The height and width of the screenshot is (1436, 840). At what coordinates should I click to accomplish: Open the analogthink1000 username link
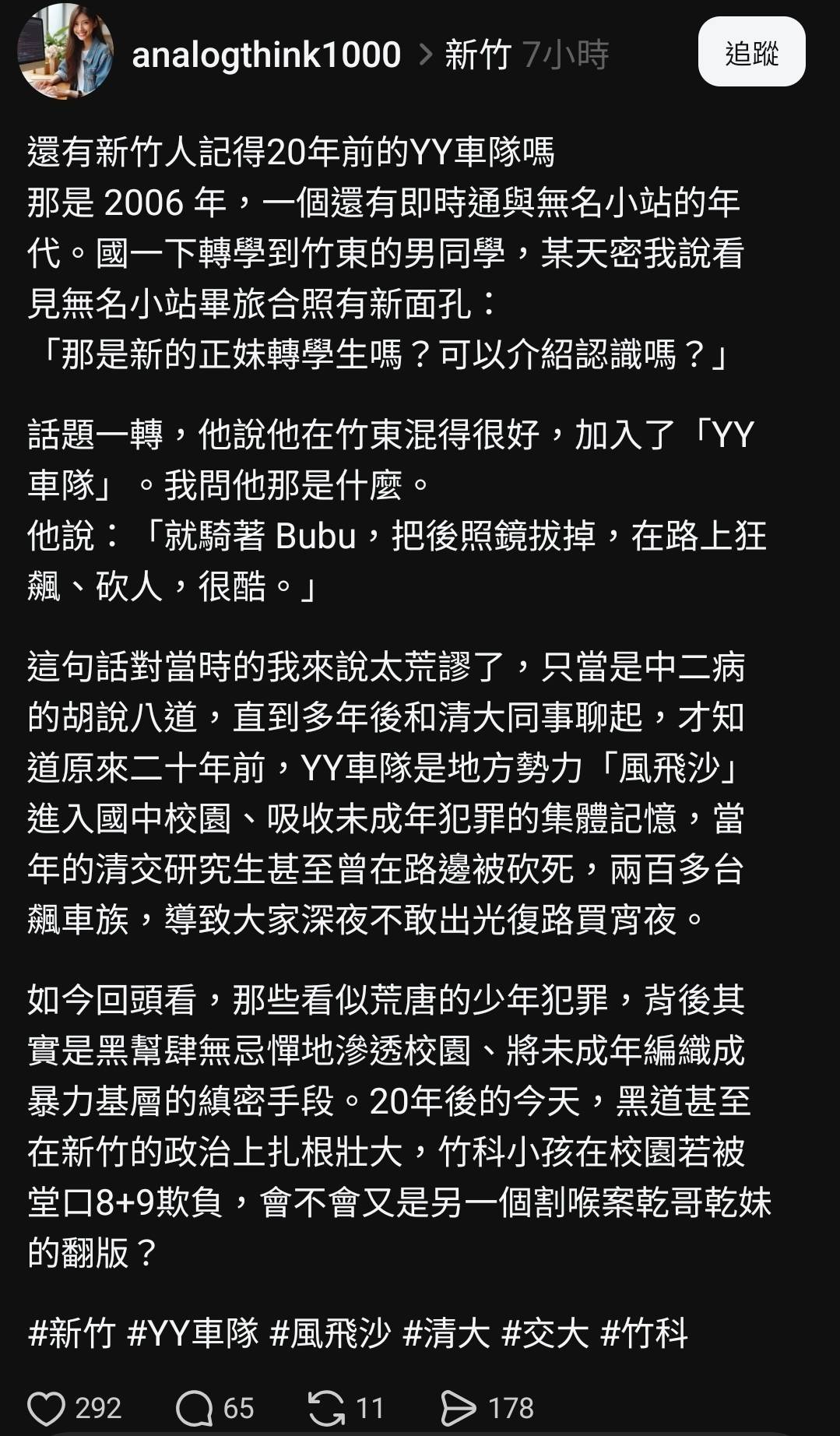point(266,55)
